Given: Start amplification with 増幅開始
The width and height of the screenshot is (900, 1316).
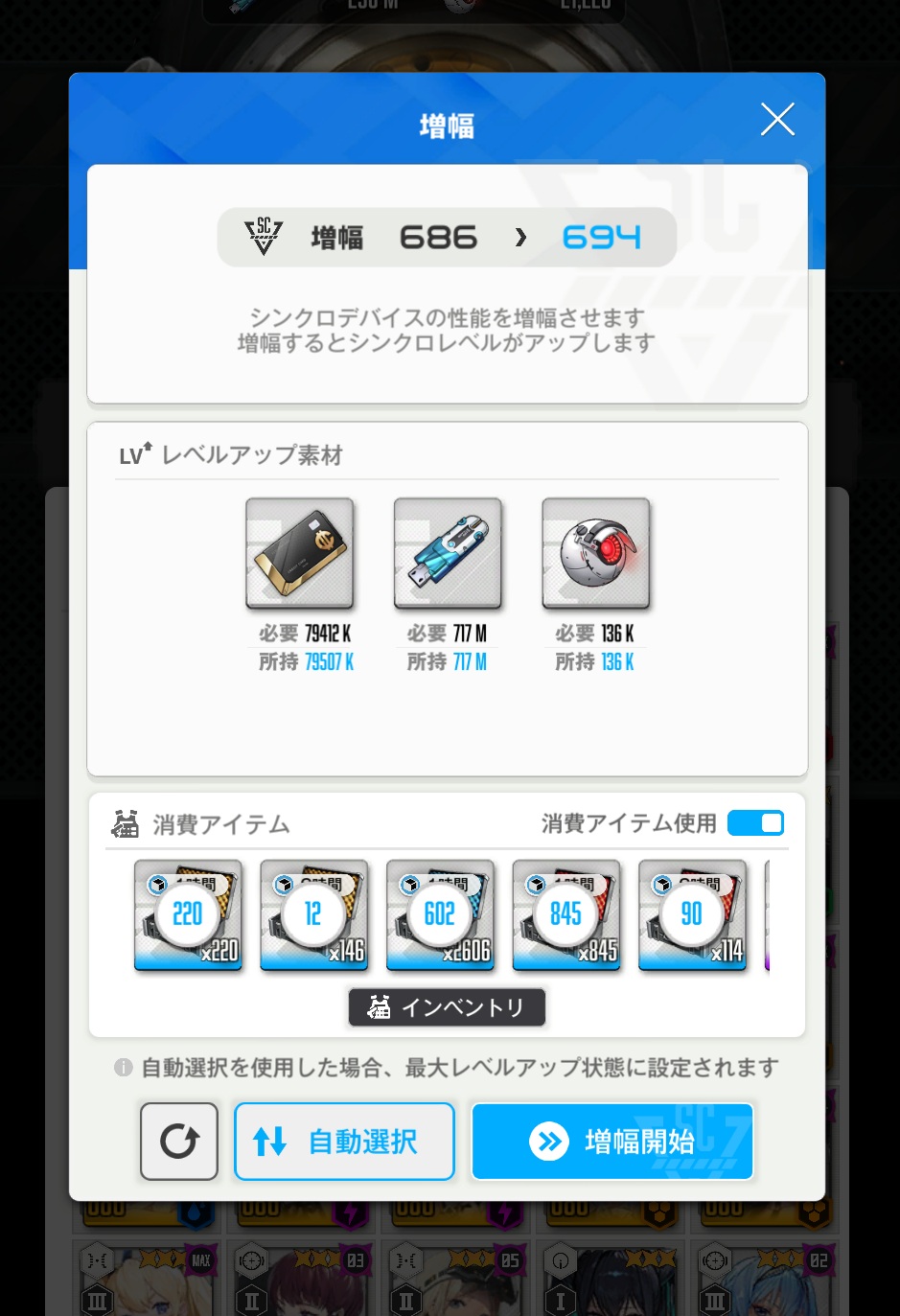Looking at the screenshot, I should 612,1141.
